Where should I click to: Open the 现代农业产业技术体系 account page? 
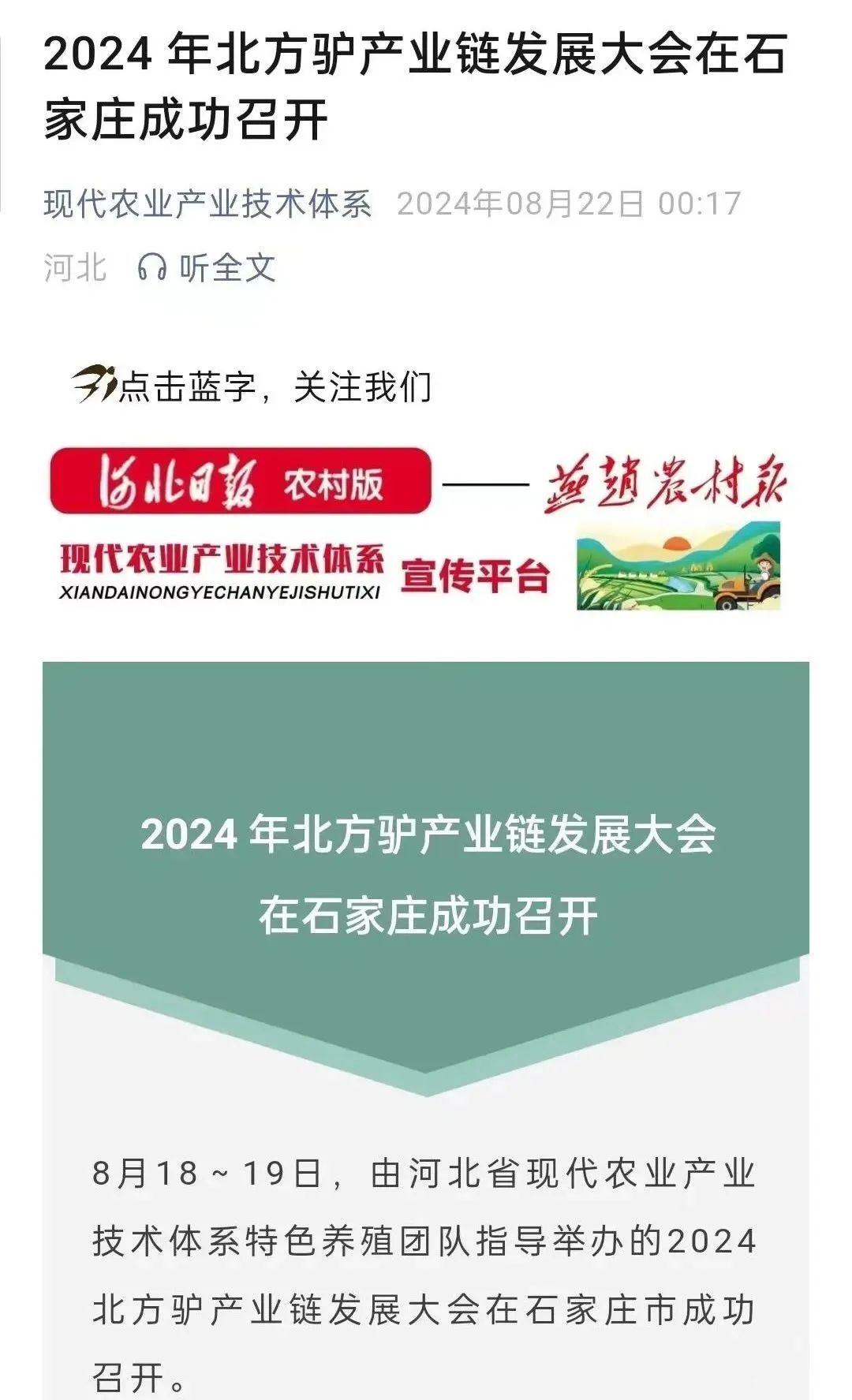pos(207,203)
